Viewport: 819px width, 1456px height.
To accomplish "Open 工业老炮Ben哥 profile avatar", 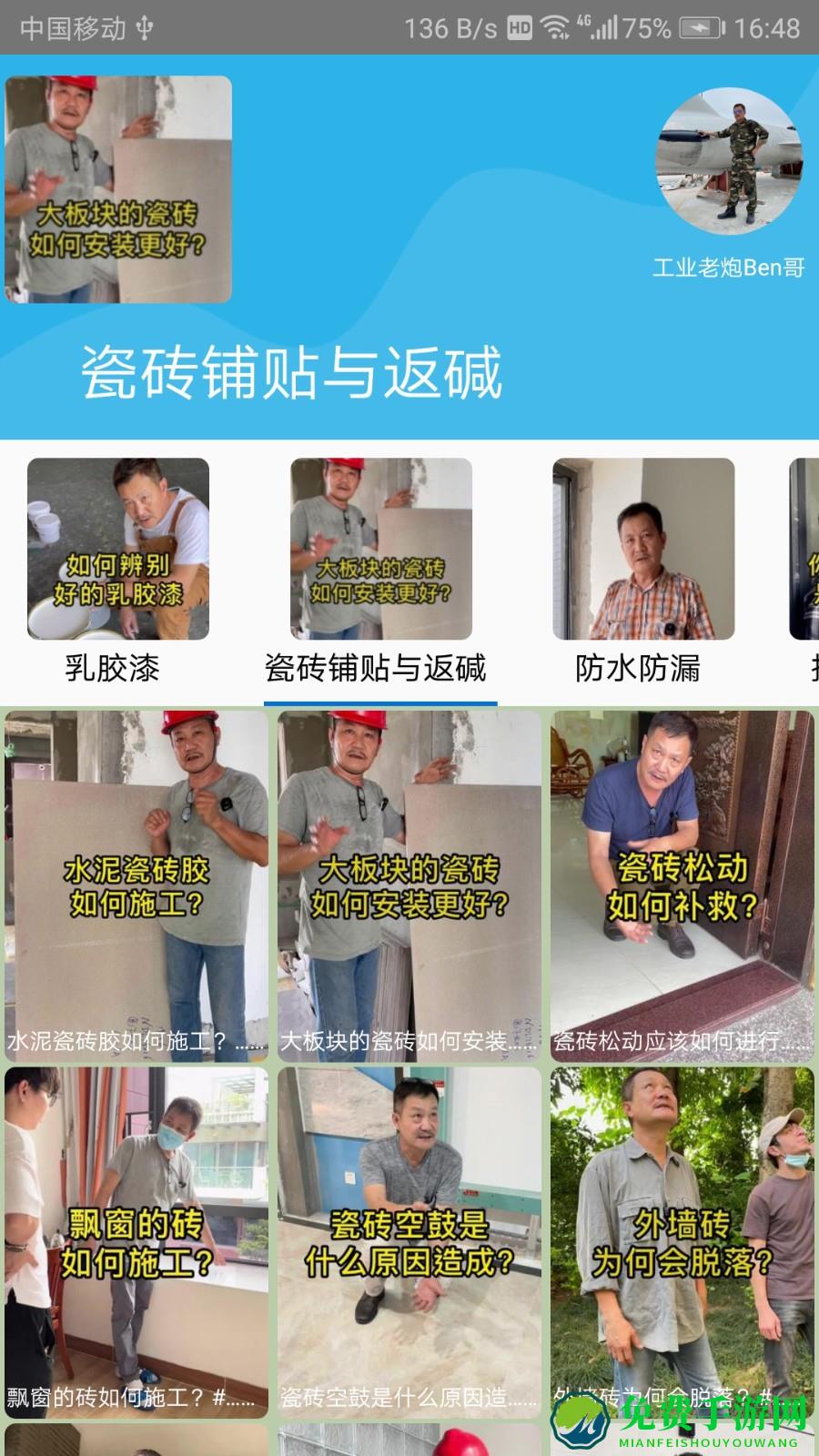I will [729, 161].
